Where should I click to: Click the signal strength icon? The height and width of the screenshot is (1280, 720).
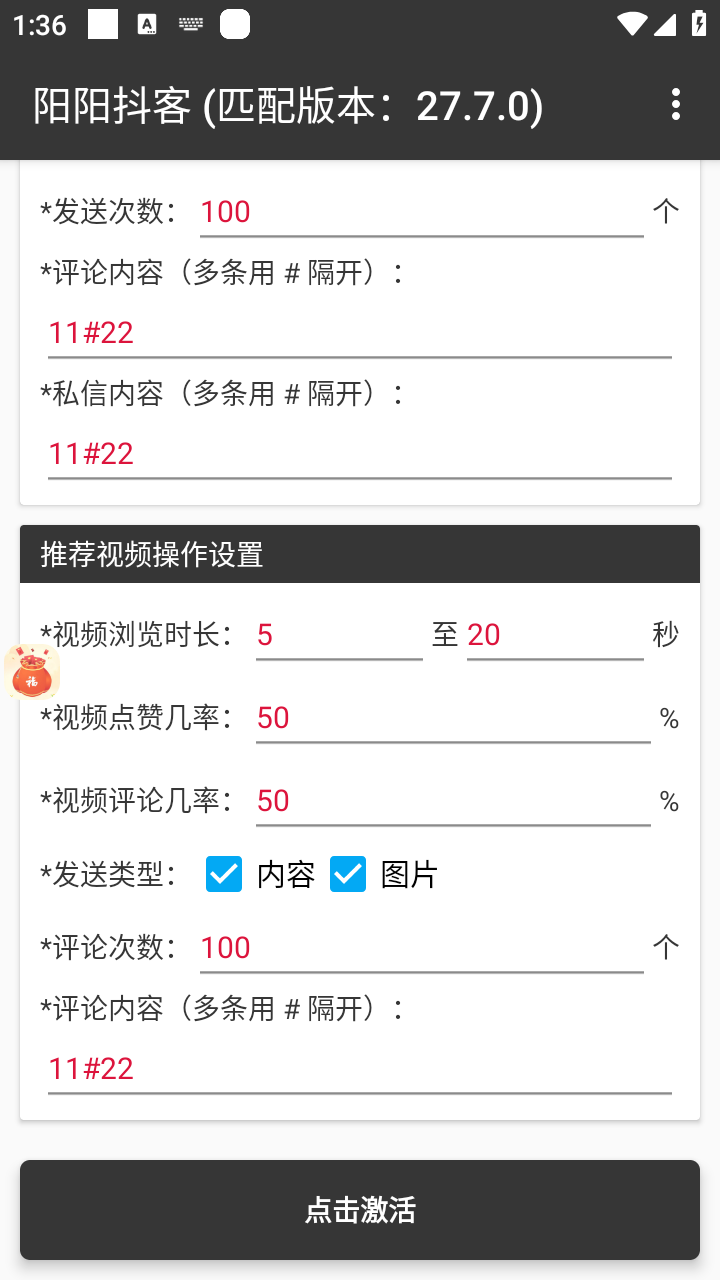(x=667, y=25)
